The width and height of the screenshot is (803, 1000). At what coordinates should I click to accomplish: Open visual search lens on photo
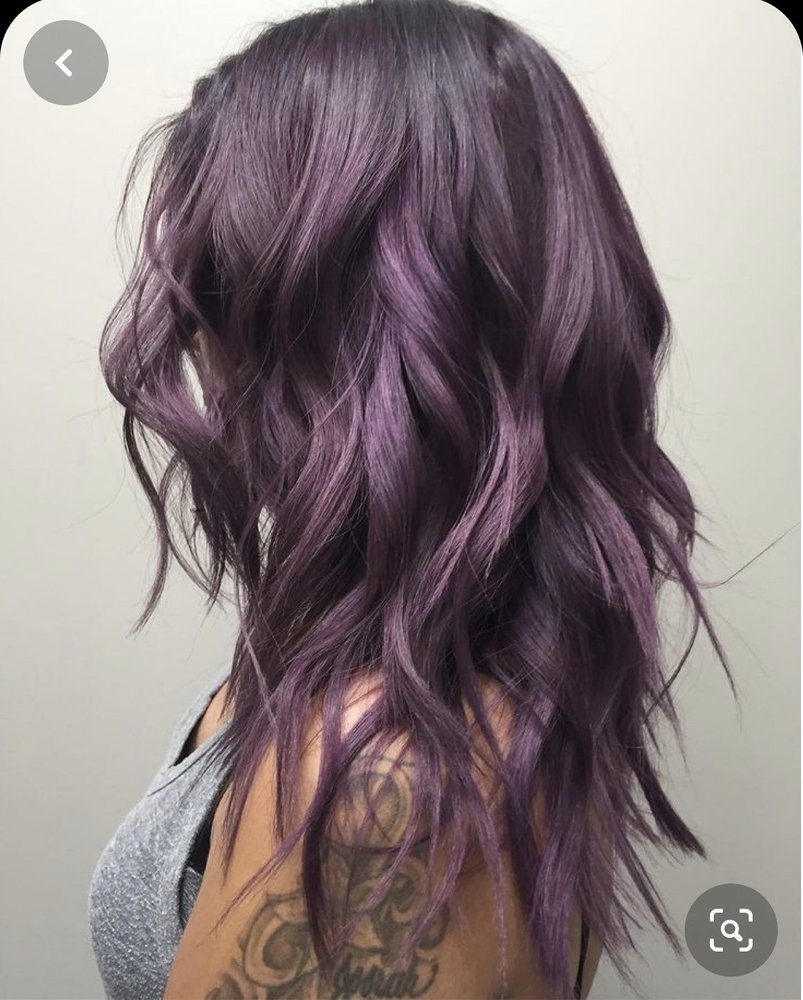pos(731,930)
